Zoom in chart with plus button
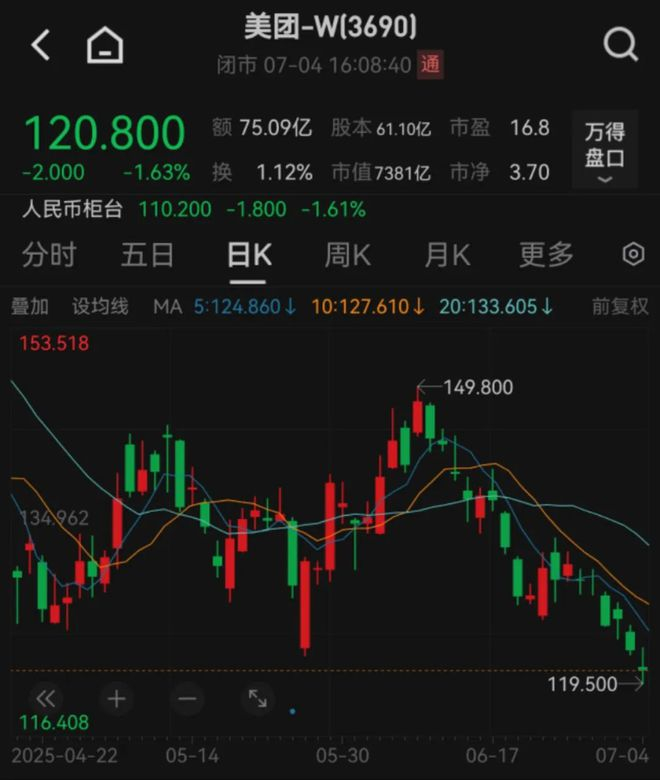The image size is (660, 780). coord(116,699)
